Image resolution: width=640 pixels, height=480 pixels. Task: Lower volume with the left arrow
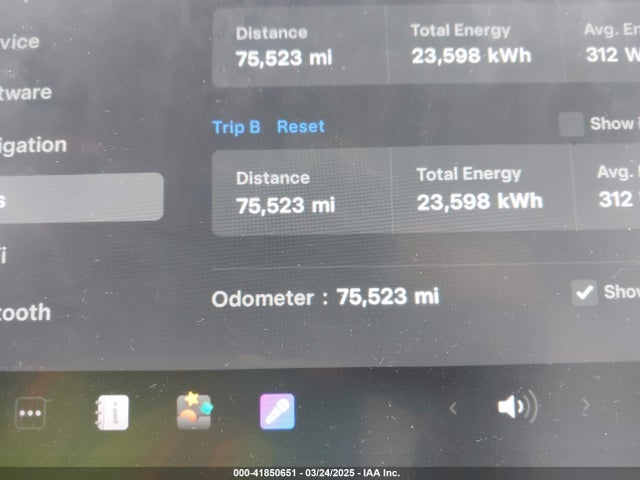tap(453, 407)
